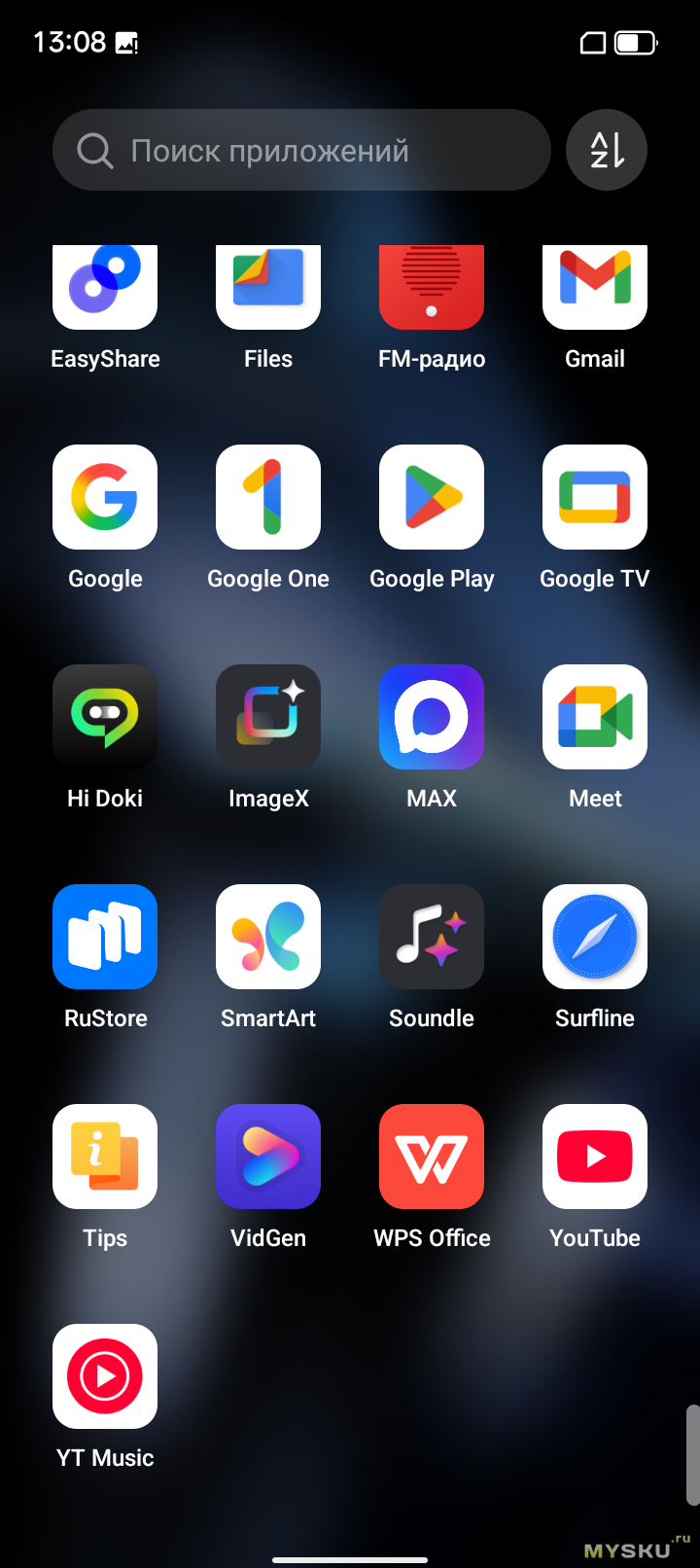
Task: Open the MAX messenger
Action: (432, 717)
